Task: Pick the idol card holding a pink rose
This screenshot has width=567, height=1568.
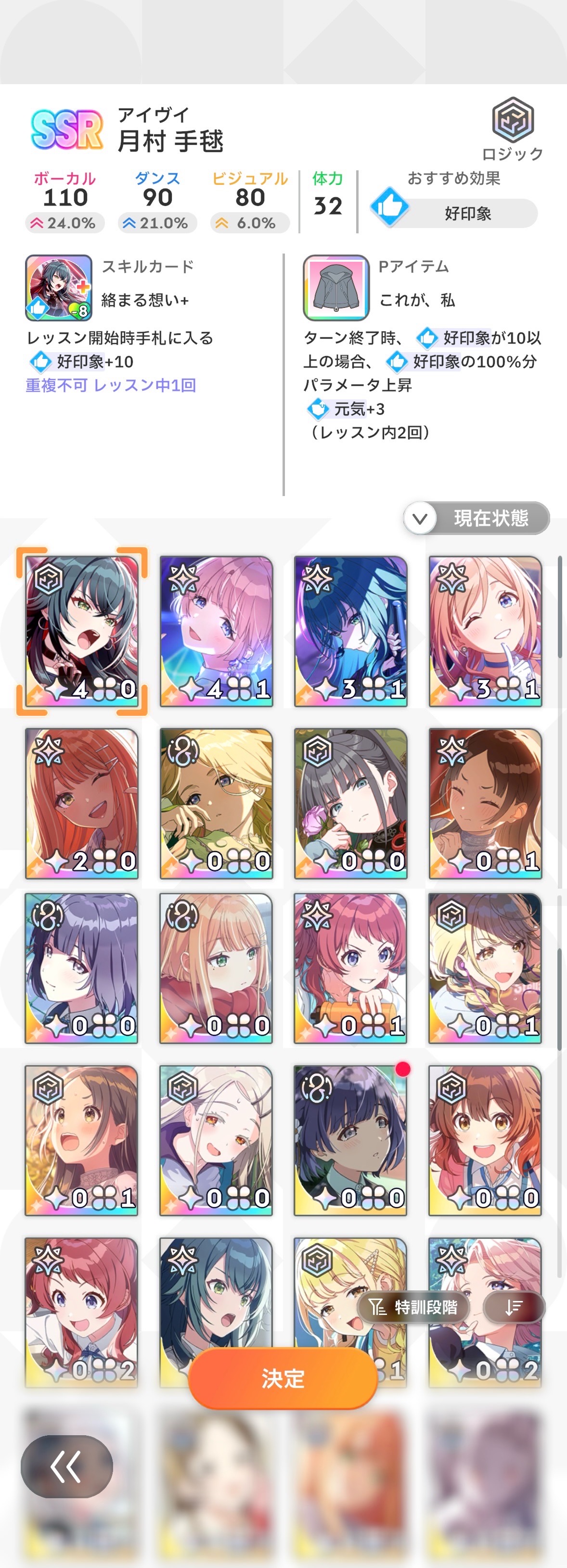Action: [351, 803]
